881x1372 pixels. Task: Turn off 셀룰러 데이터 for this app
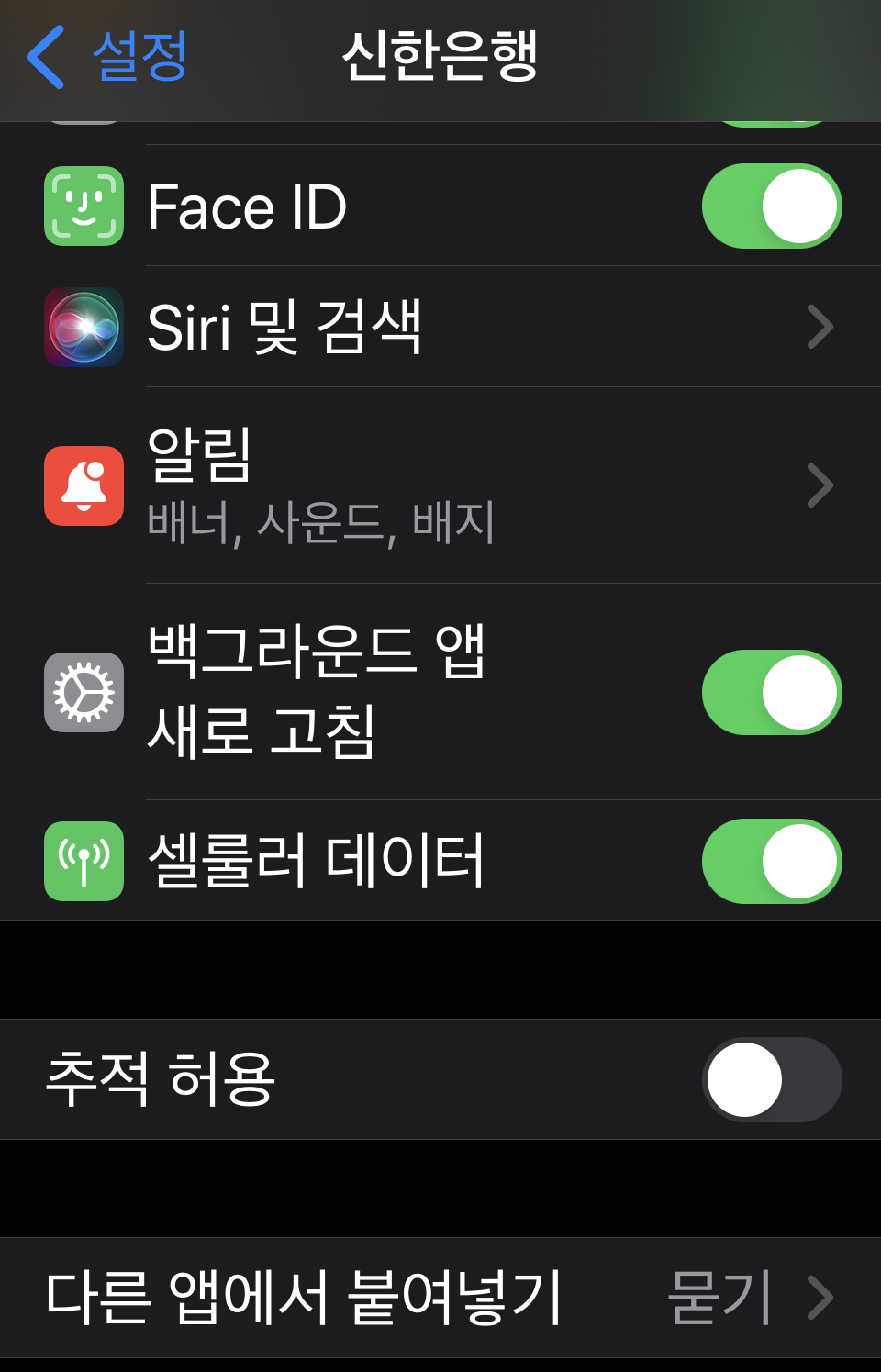[x=770, y=861]
